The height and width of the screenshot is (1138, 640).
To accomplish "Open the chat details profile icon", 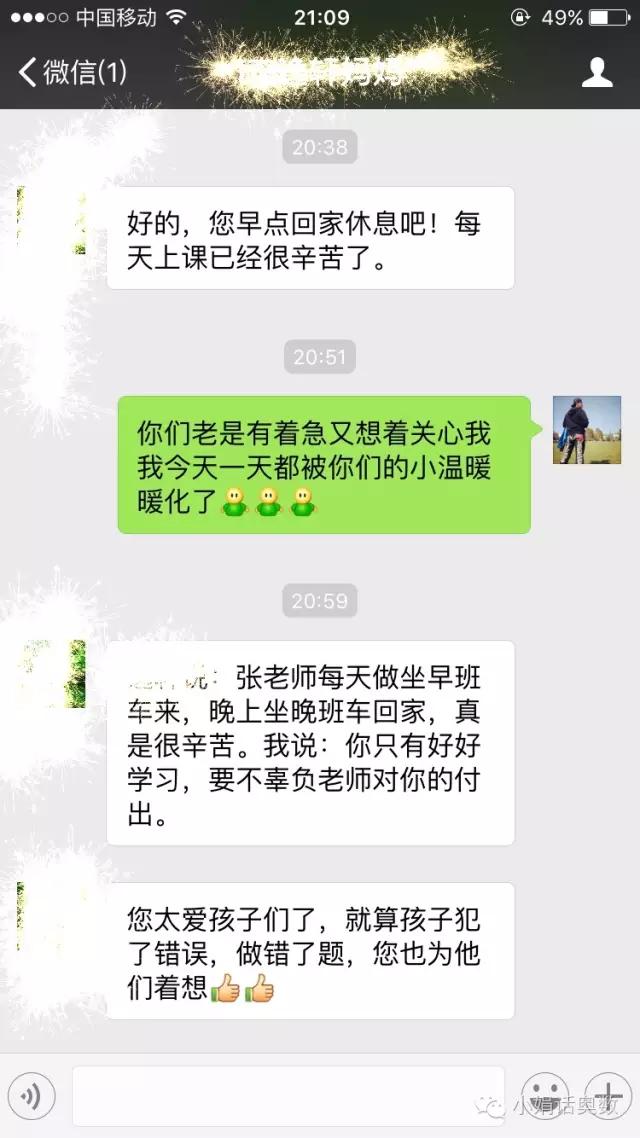I will coord(597,72).
